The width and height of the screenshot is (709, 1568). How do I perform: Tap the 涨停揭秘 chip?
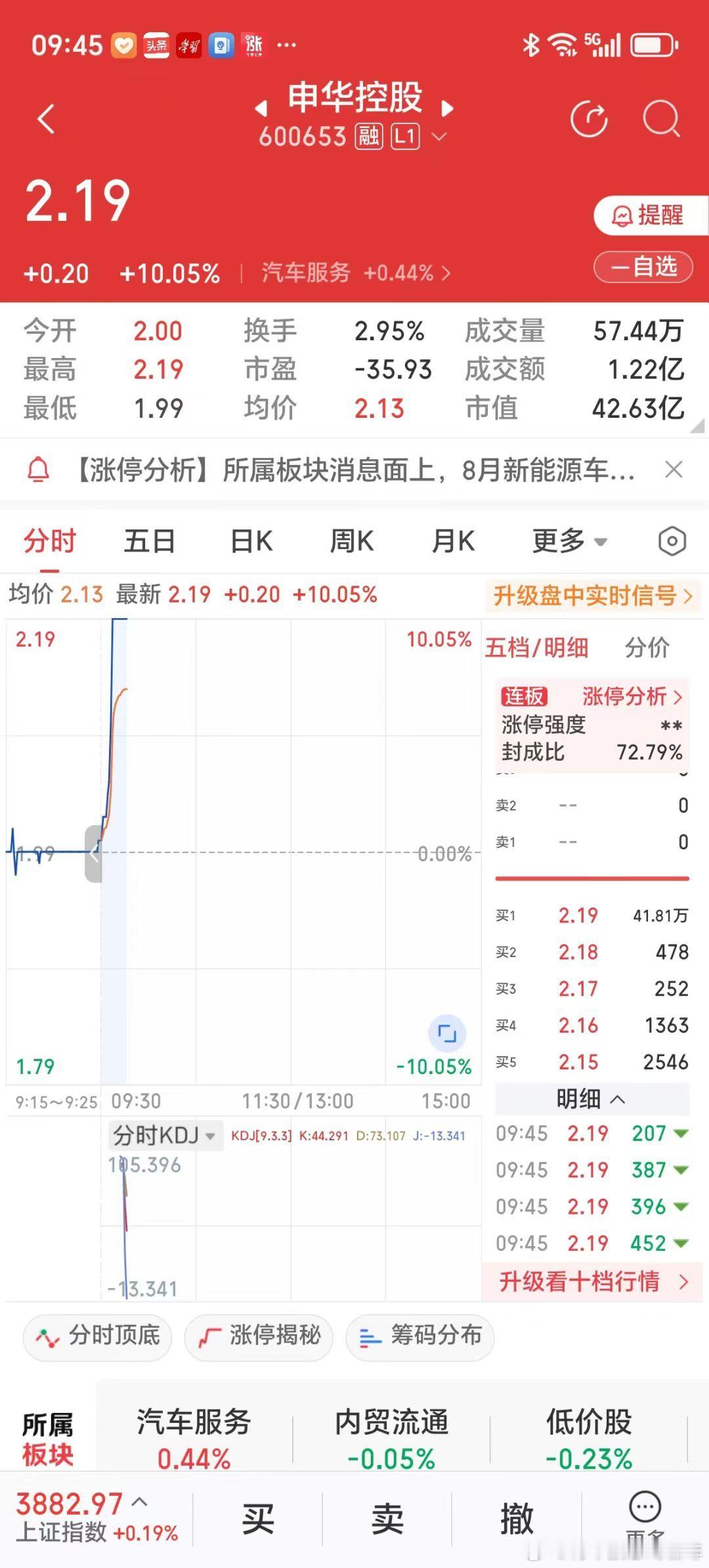tap(259, 1335)
